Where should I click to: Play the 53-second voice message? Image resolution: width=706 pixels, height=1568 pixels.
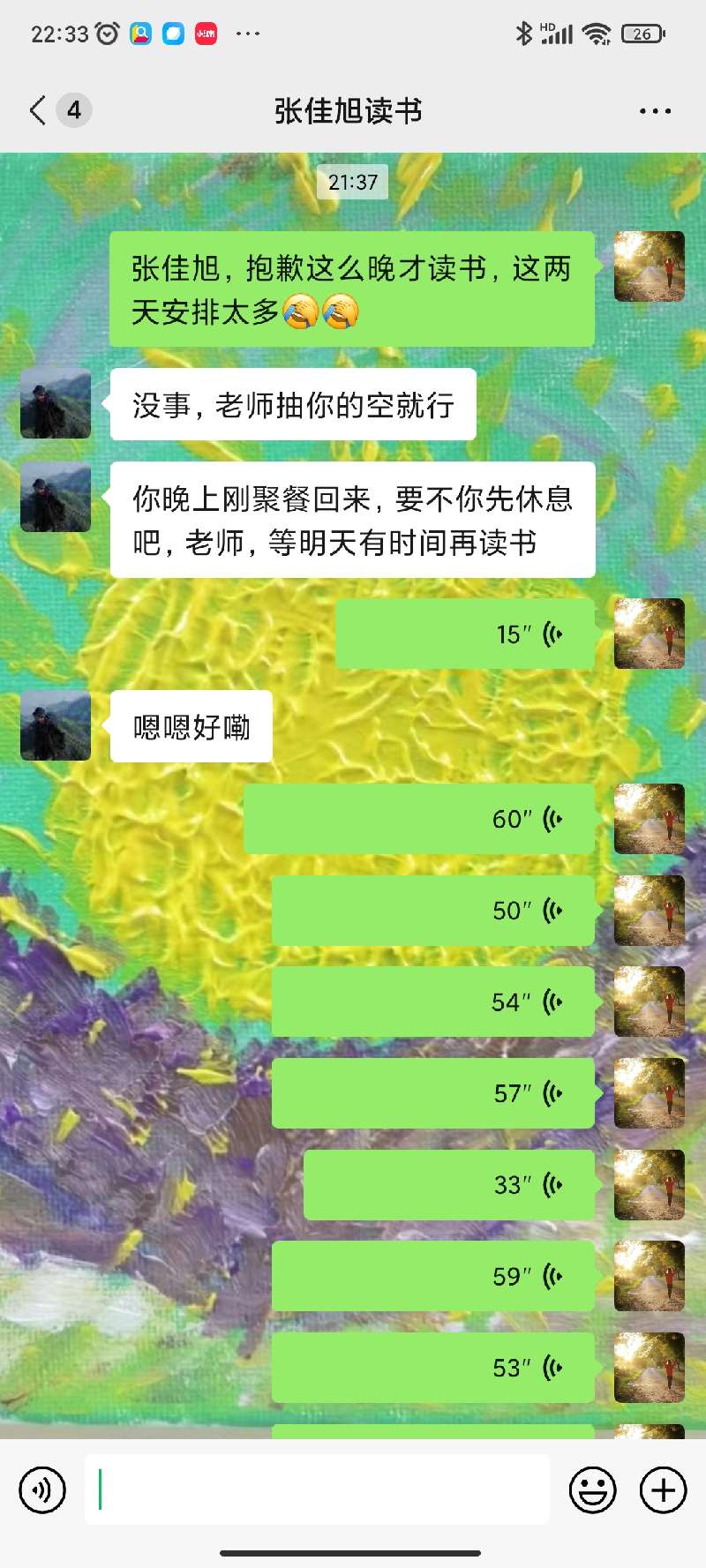[432, 1368]
